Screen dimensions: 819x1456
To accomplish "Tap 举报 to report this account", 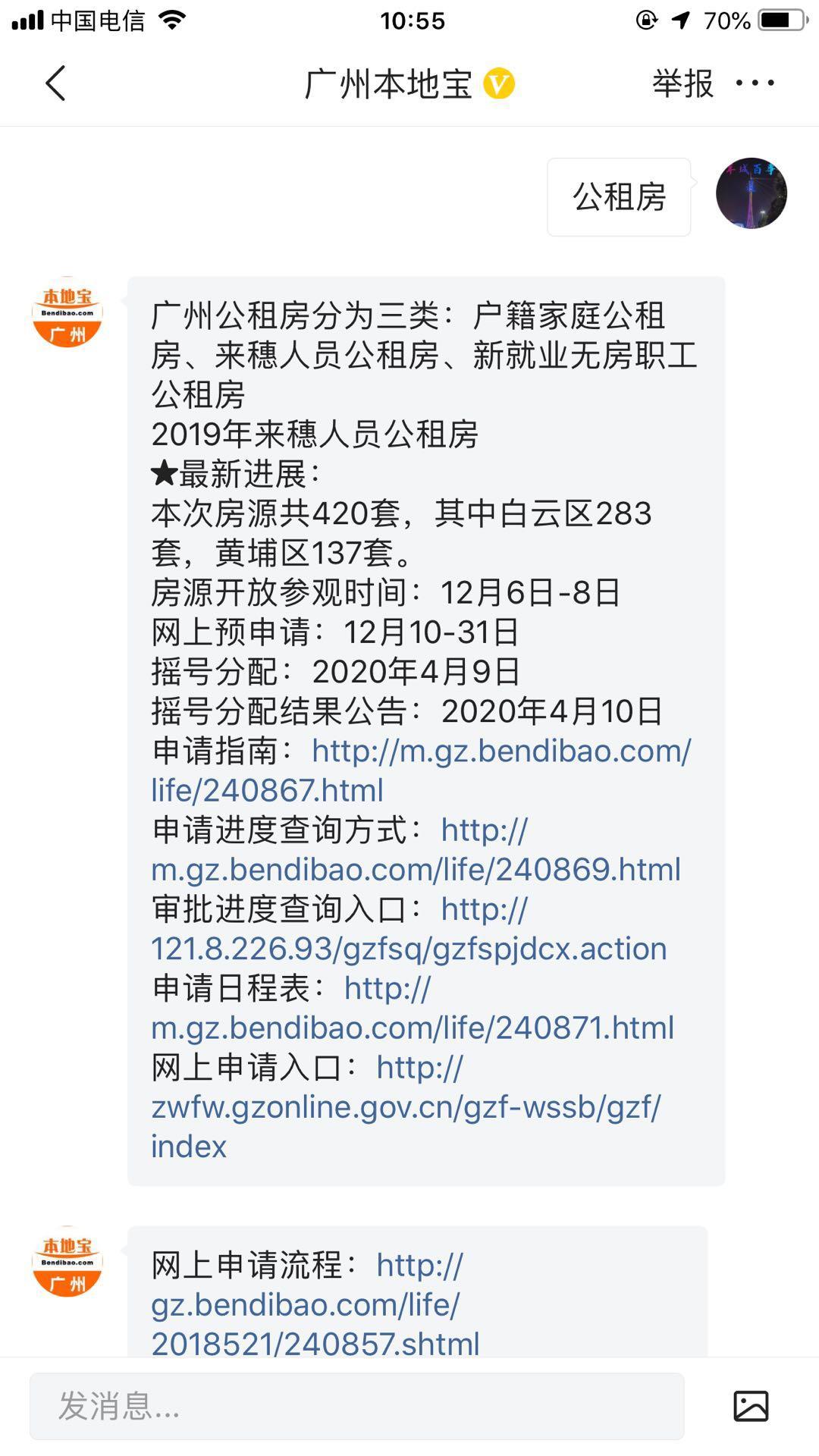I will coord(681,82).
